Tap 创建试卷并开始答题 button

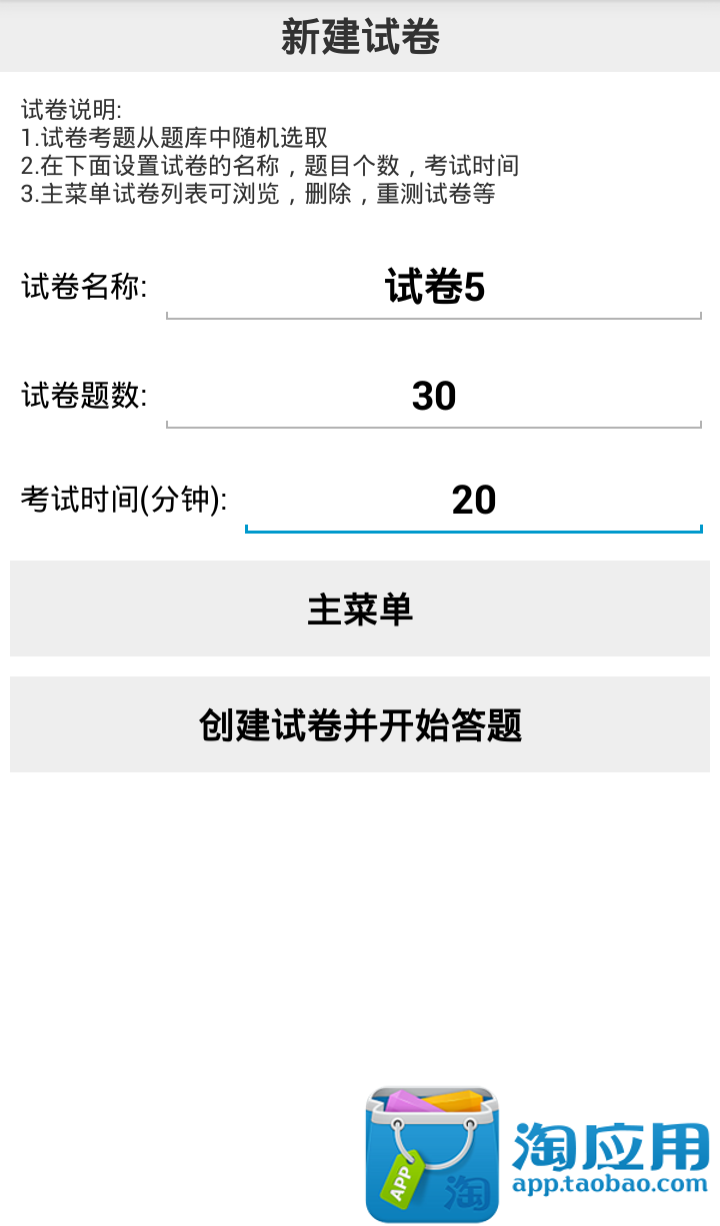pyautogui.click(x=360, y=725)
